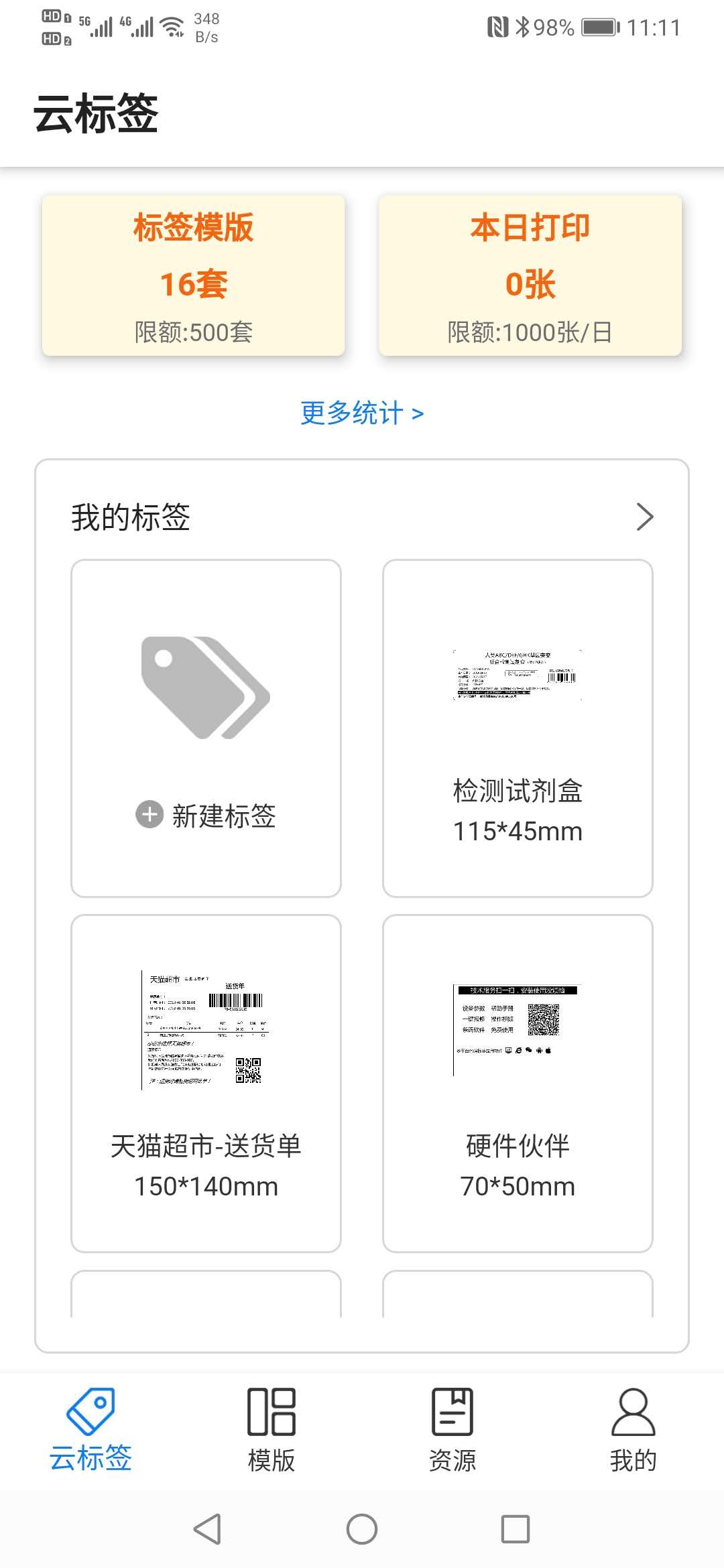Create a new label via 新建标签
This screenshot has width=724, height=1568.
click(206, 728)
